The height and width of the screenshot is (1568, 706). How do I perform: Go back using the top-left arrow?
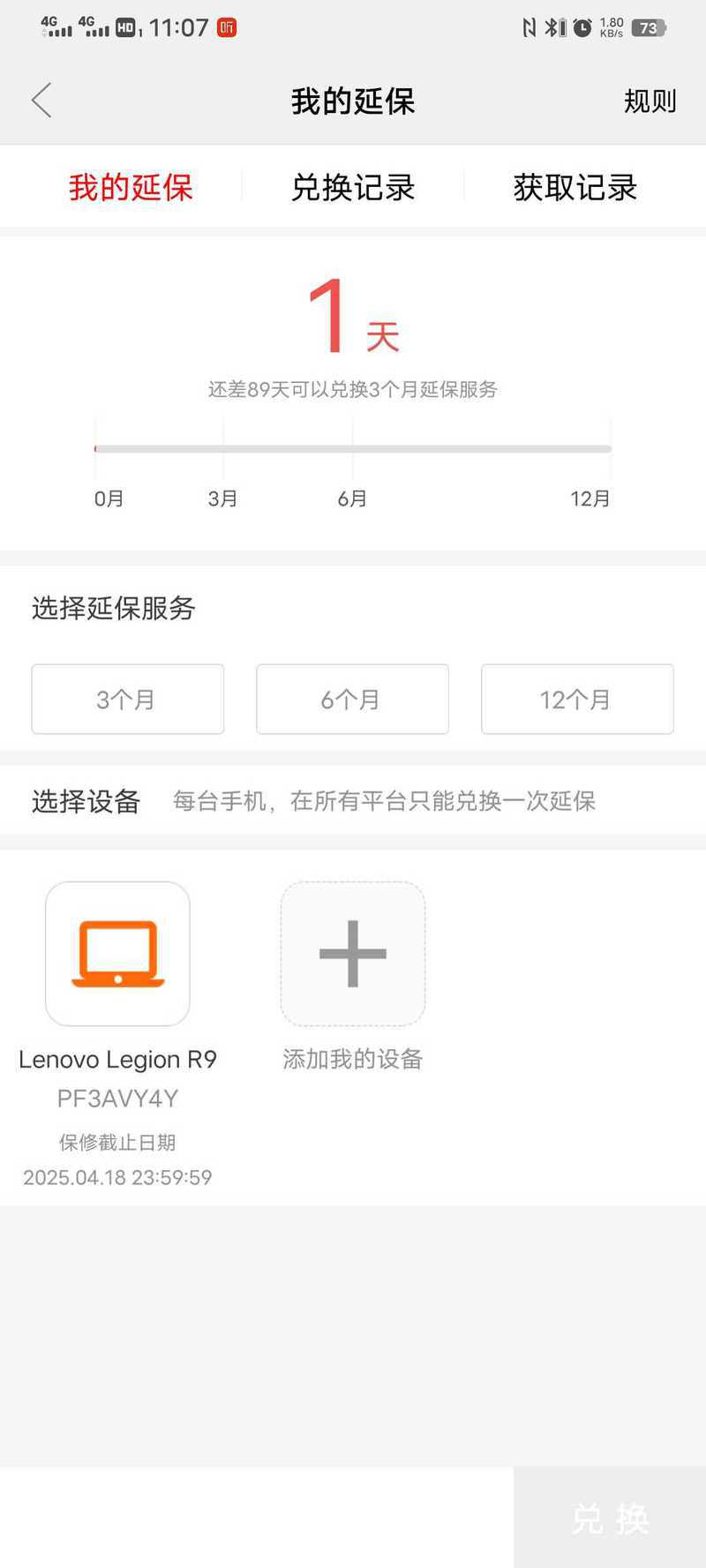(41, 101)
